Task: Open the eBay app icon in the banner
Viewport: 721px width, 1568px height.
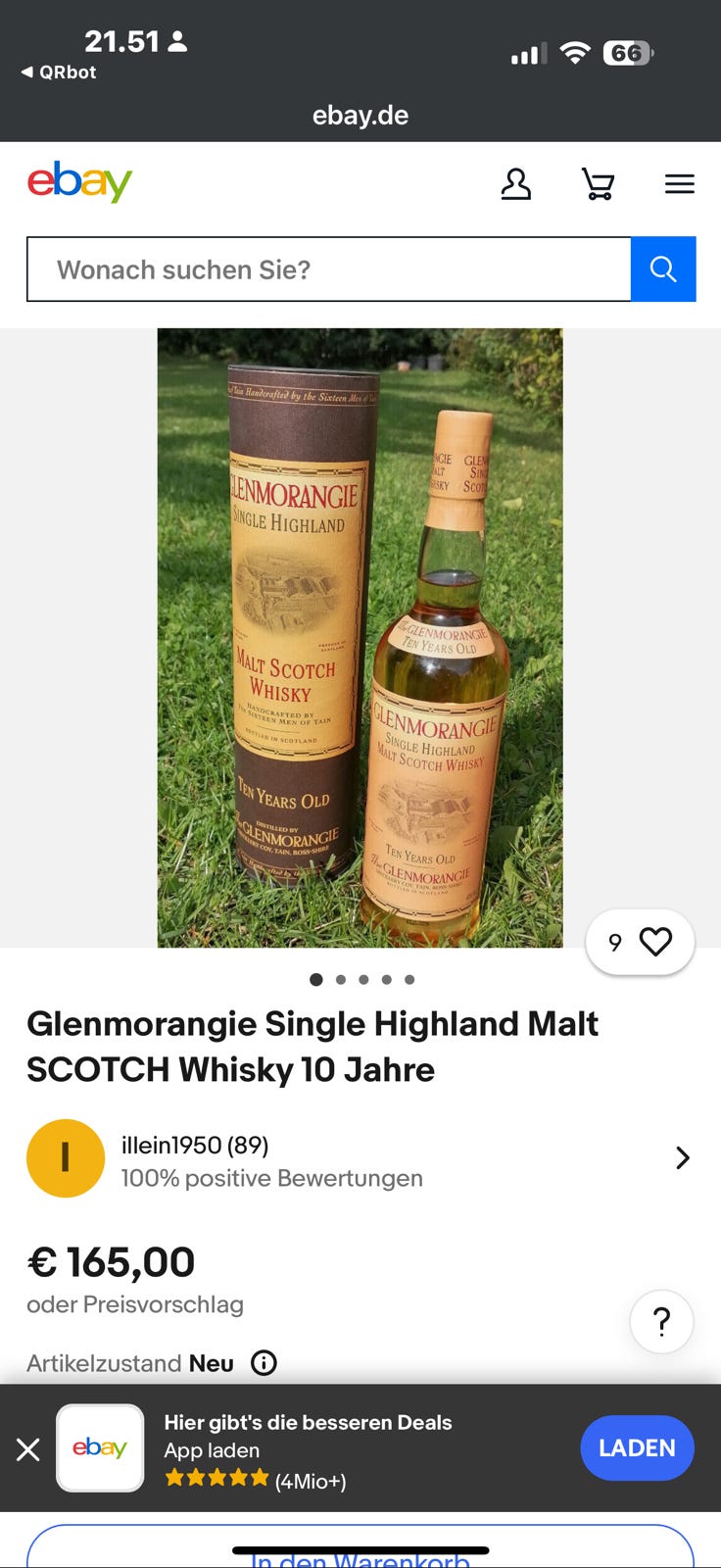Action: [x=99, y=1447]
